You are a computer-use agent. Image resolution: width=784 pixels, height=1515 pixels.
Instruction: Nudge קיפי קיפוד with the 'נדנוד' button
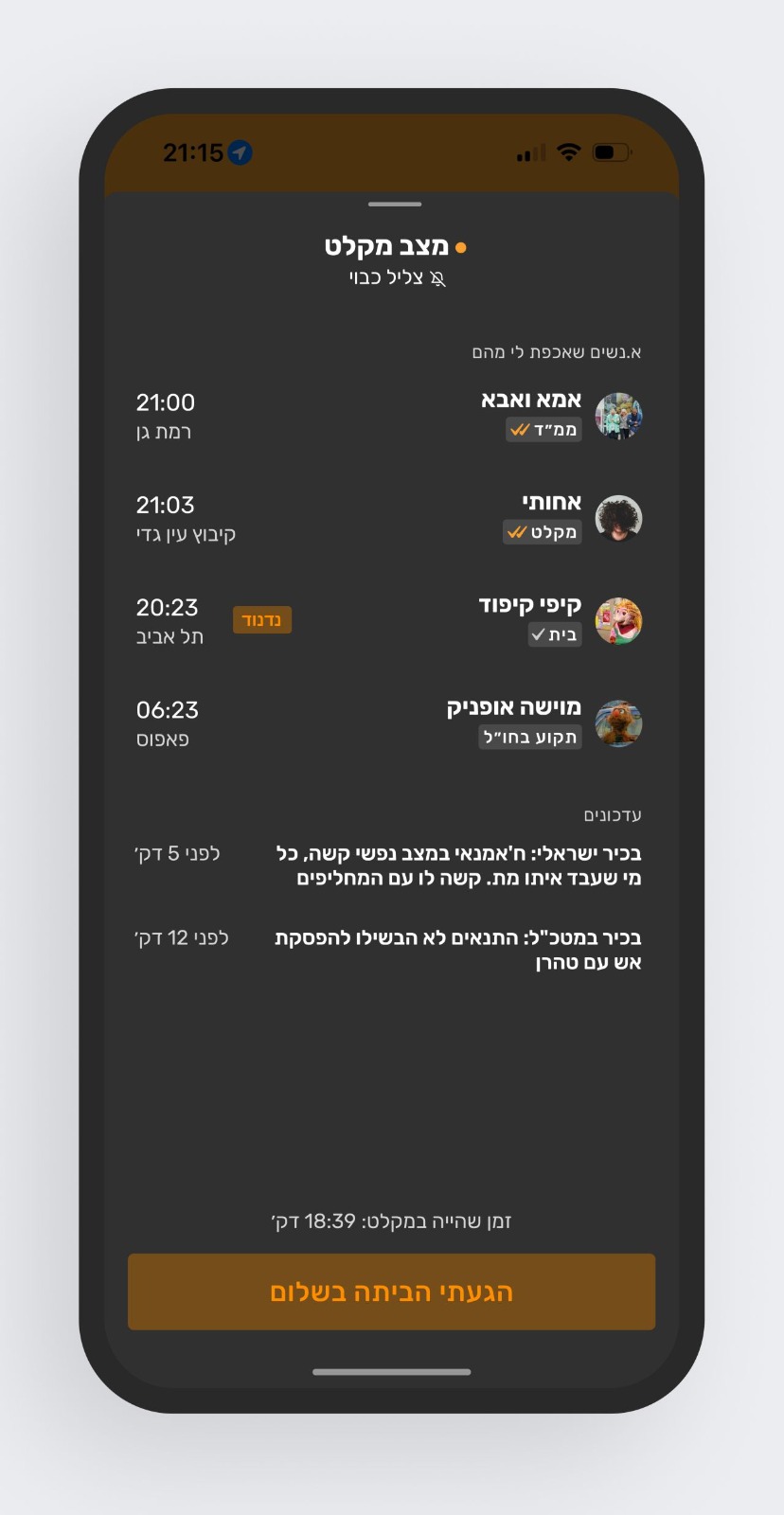pyautogui.click(x=262, y=620)
